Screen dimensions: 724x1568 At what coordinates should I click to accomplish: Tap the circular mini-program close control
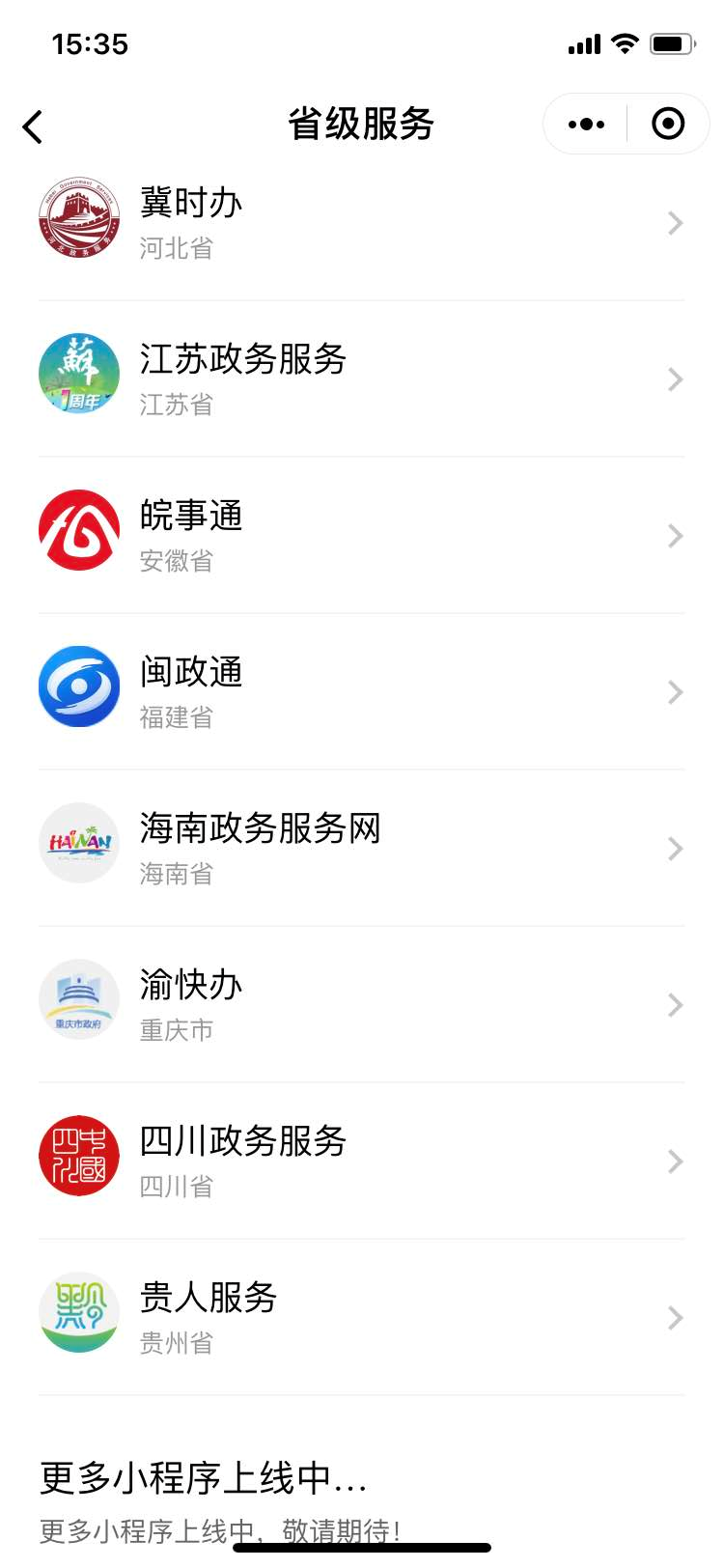click(x=667, y=124)
